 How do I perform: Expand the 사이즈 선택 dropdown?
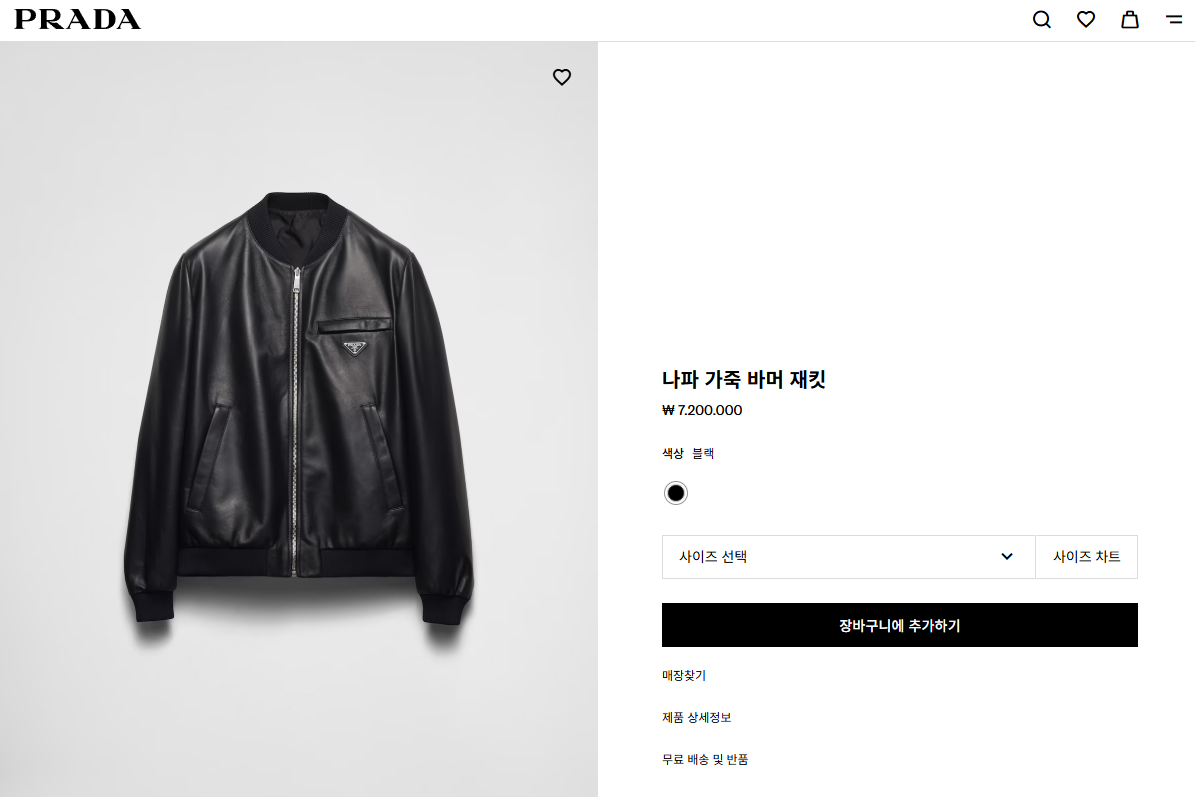(848, 557)
